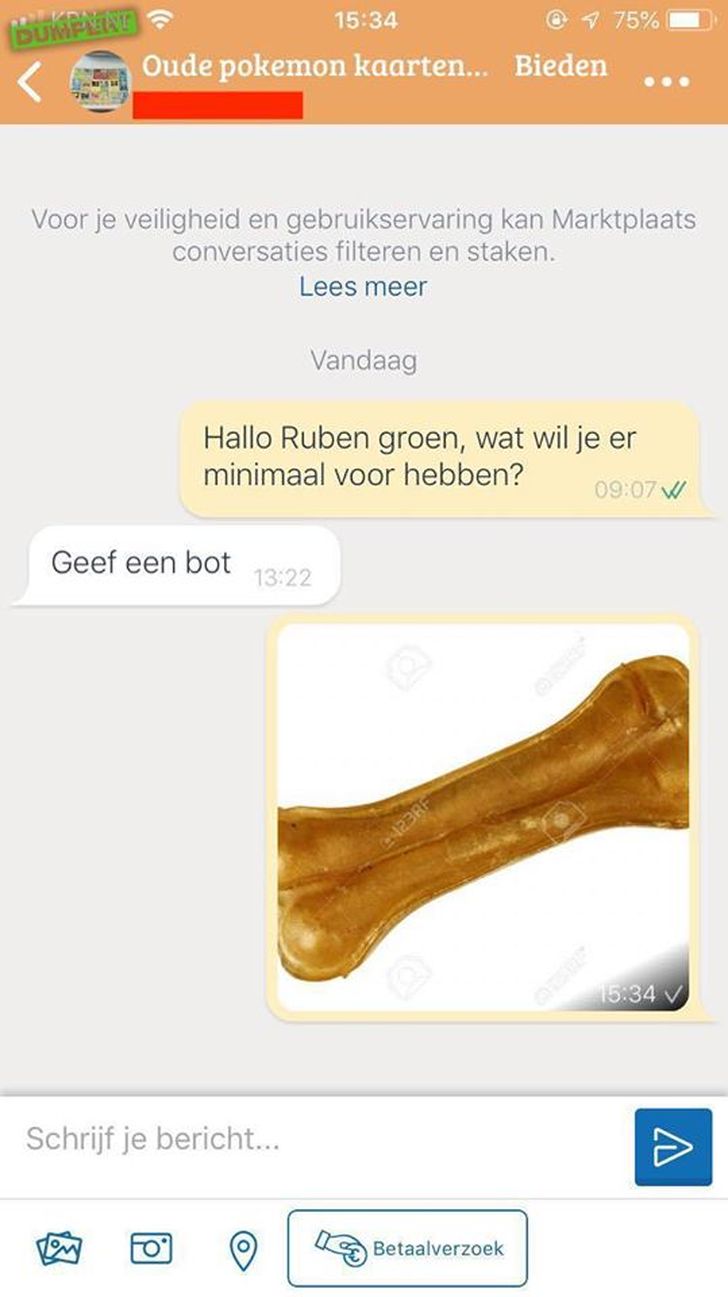Attach a photo from the gallery
Viewport: 728px width, 1297px height.
60,1248
